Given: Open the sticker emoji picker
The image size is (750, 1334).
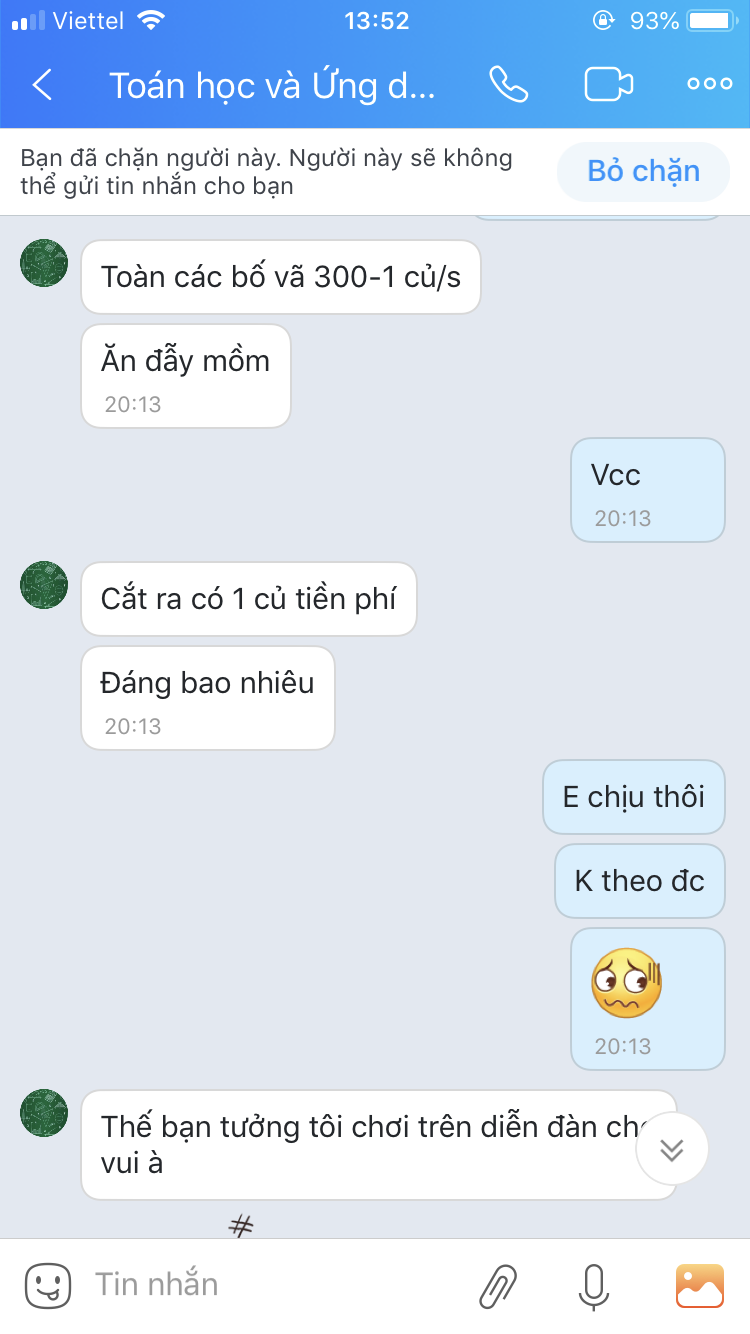Looking at the screenshot, I should pos(47,1285).
